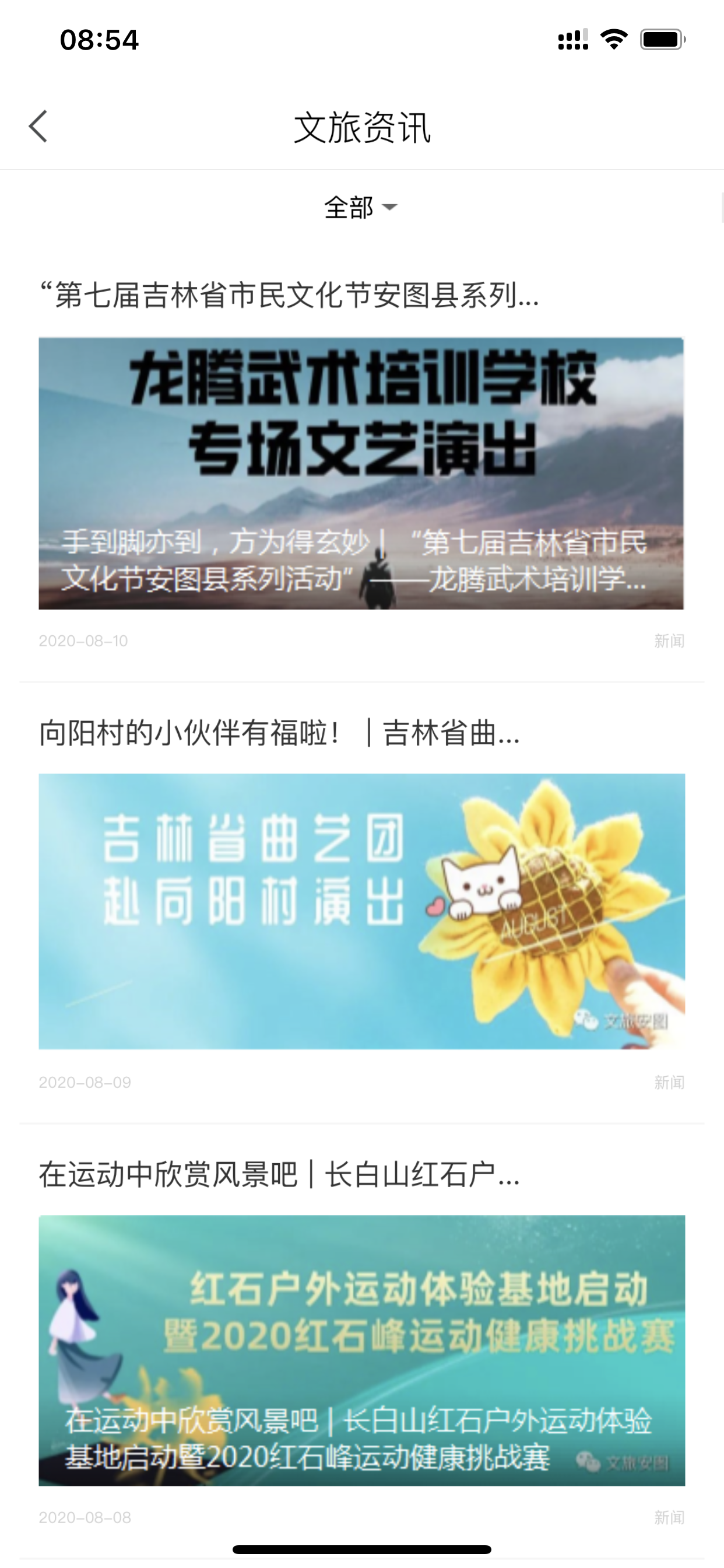Open the 吉林省曲艺团赴向阳村演出 article
The image size is (724, 1568).
[361, 911]
